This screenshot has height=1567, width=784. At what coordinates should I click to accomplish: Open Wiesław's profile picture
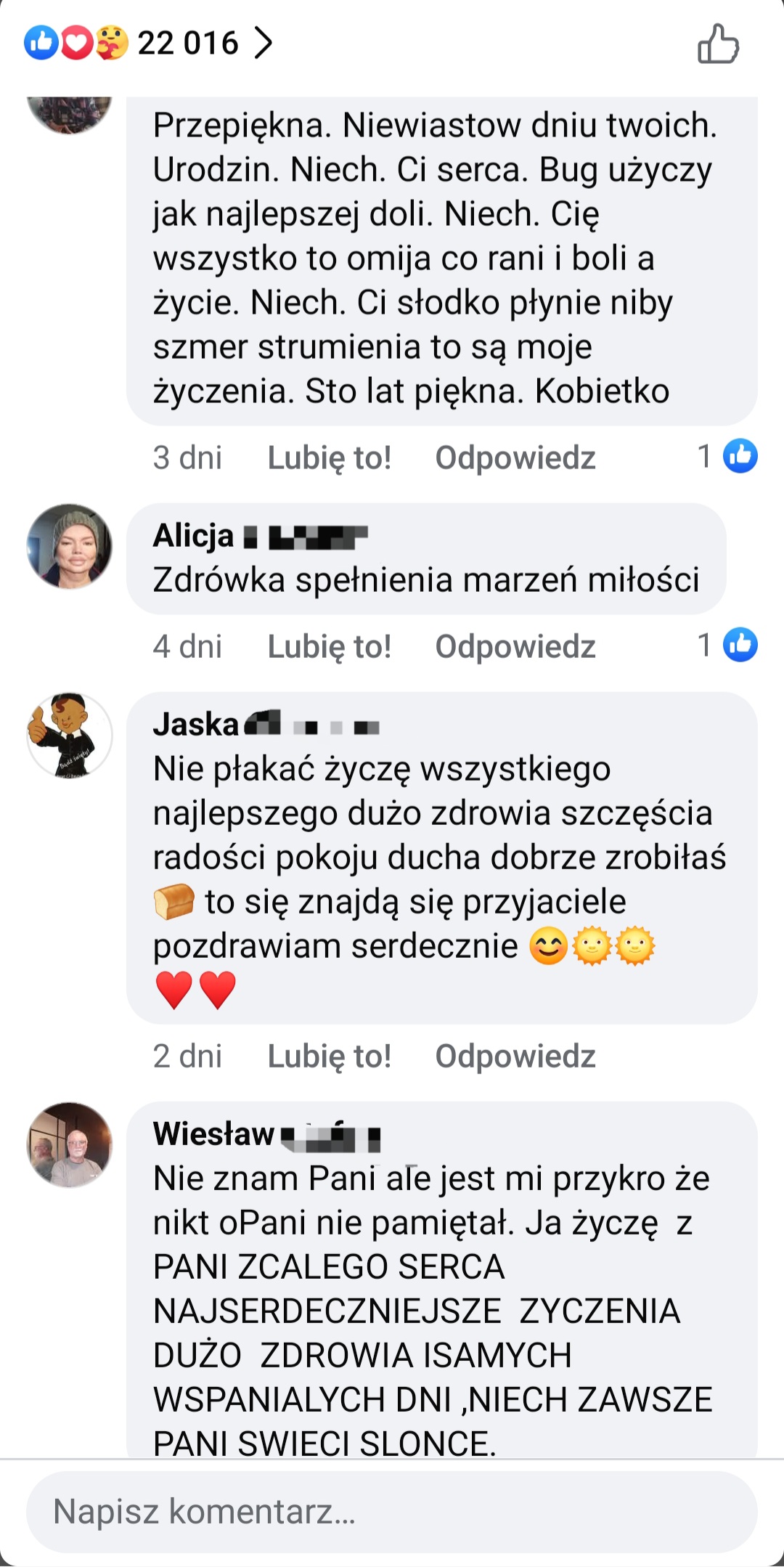70,1144
